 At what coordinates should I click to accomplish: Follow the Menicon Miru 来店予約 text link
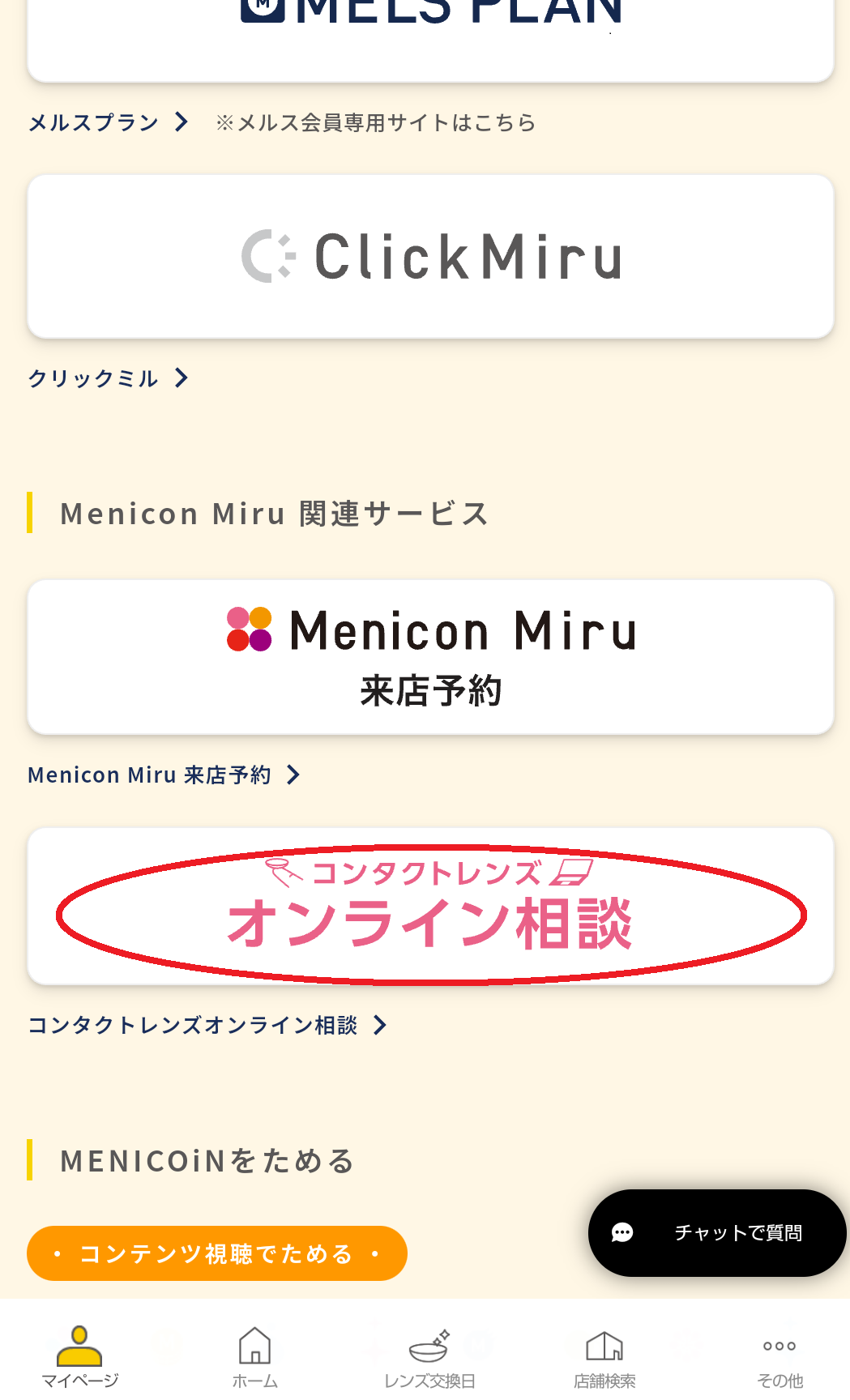(163, 775)
